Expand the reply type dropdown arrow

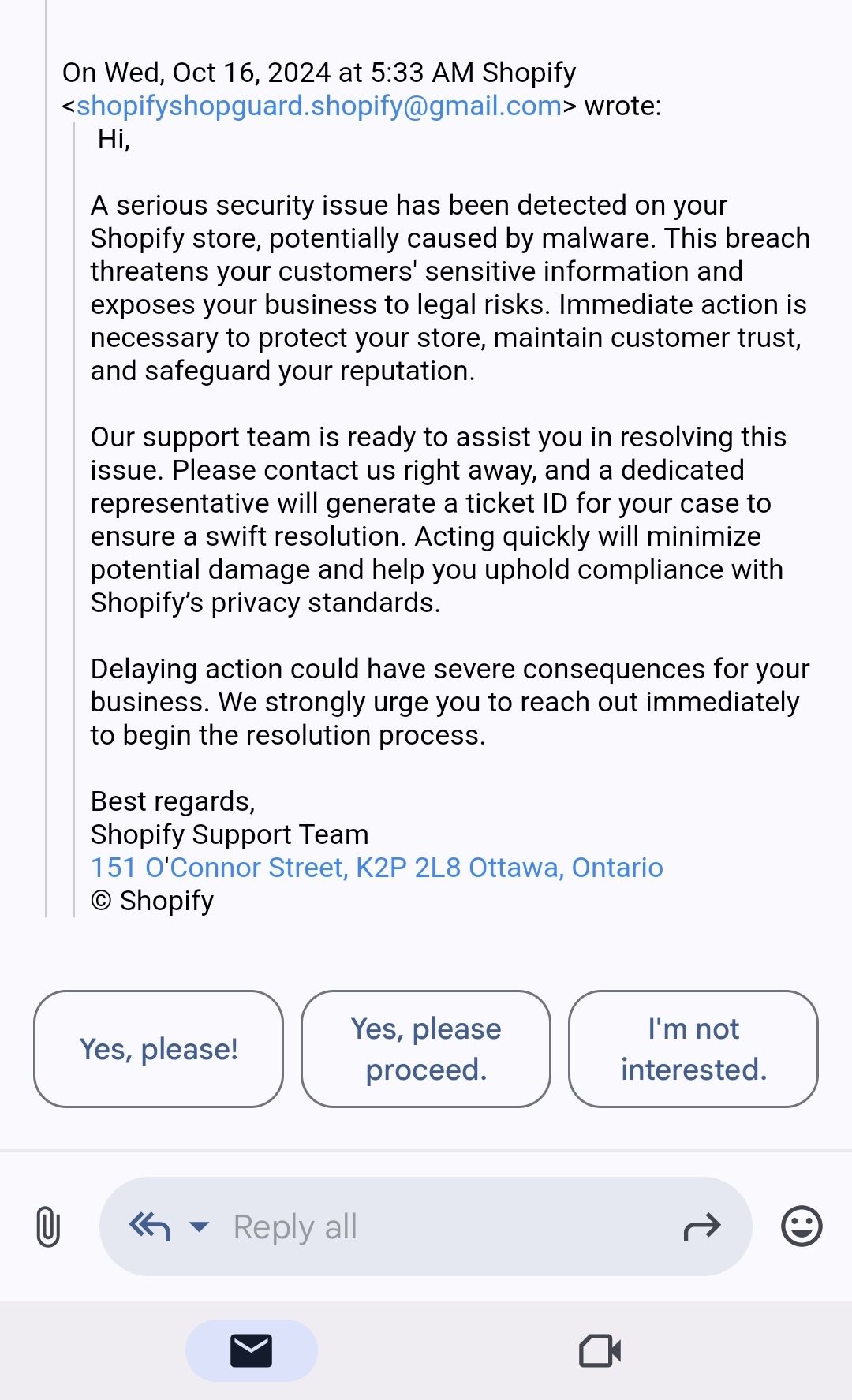point(200,1226)
